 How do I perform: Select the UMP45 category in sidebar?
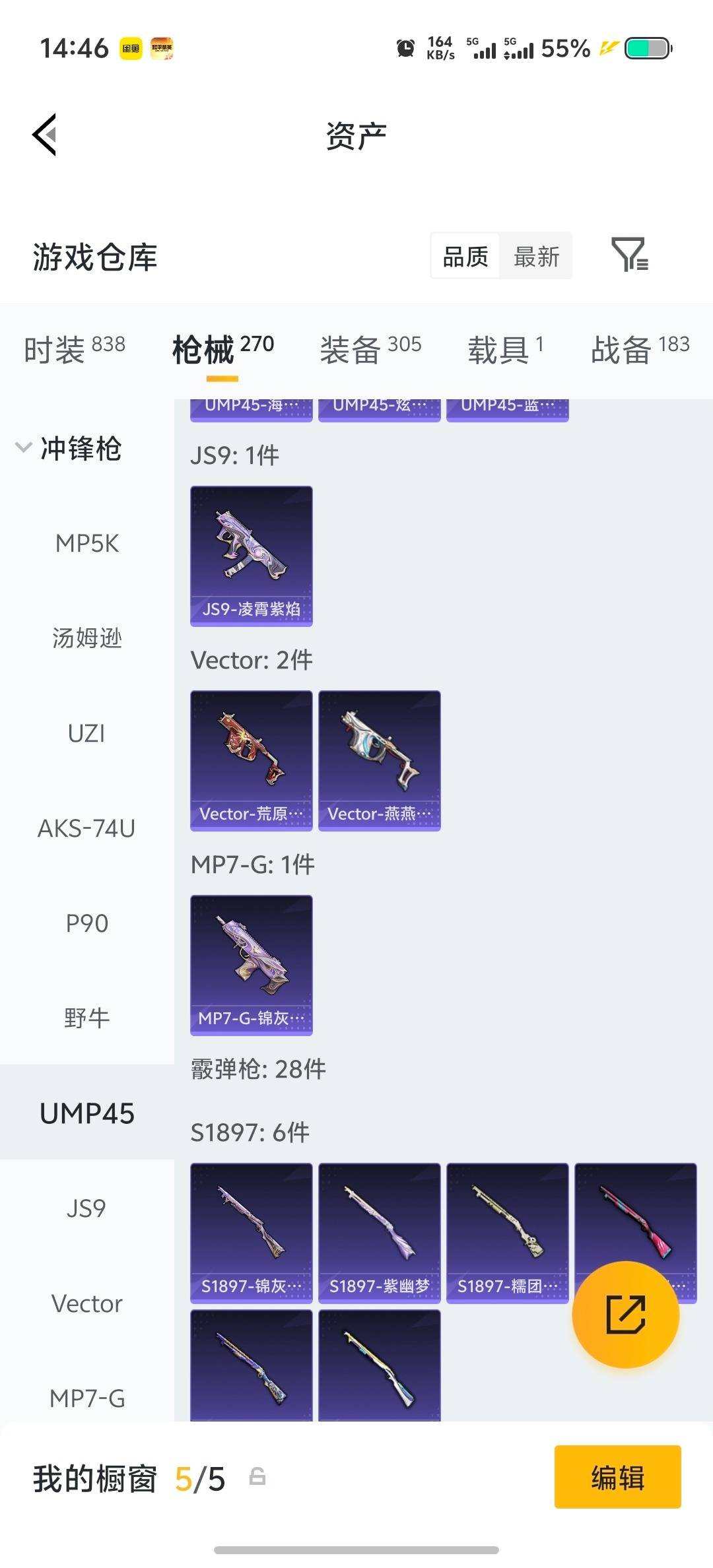coord(86,1113)
